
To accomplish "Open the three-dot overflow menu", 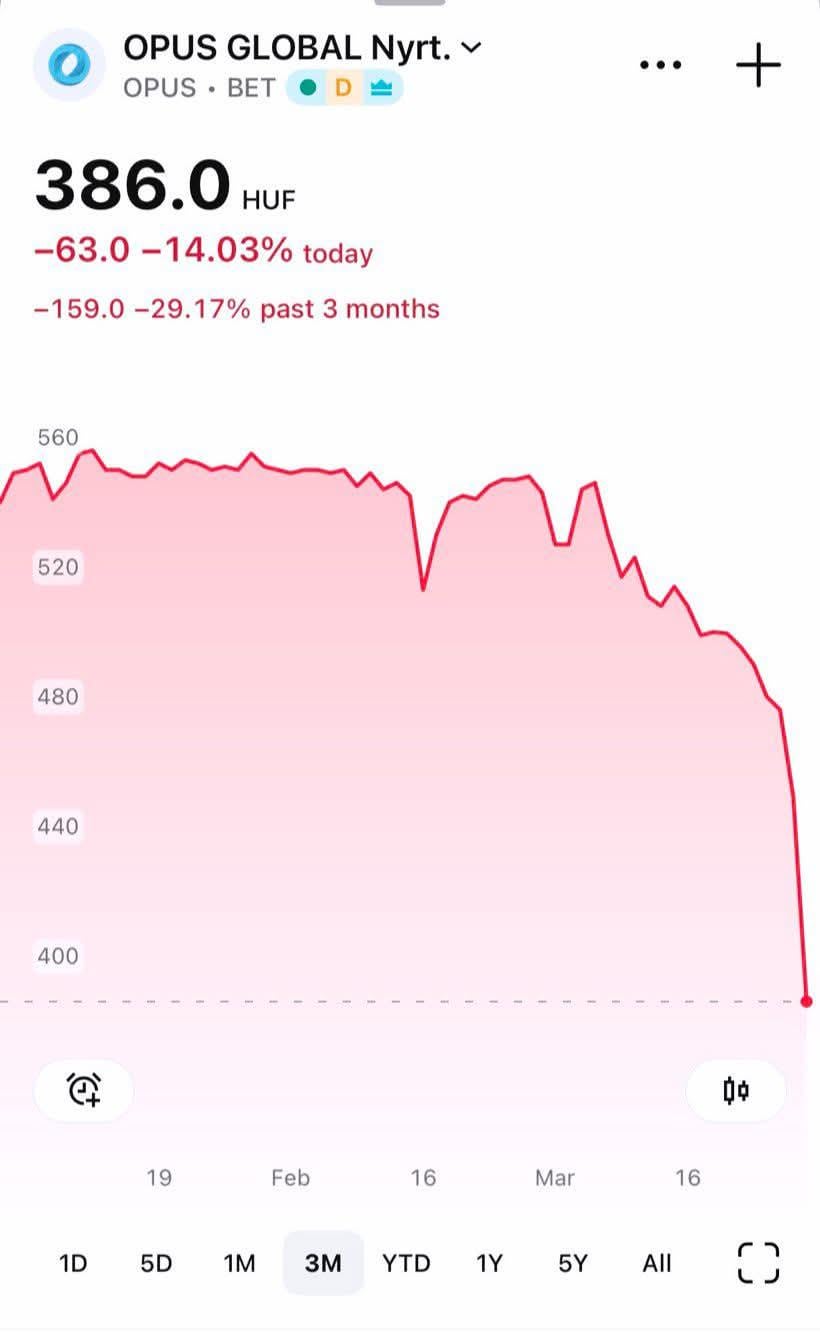I will tap(660, 65).
